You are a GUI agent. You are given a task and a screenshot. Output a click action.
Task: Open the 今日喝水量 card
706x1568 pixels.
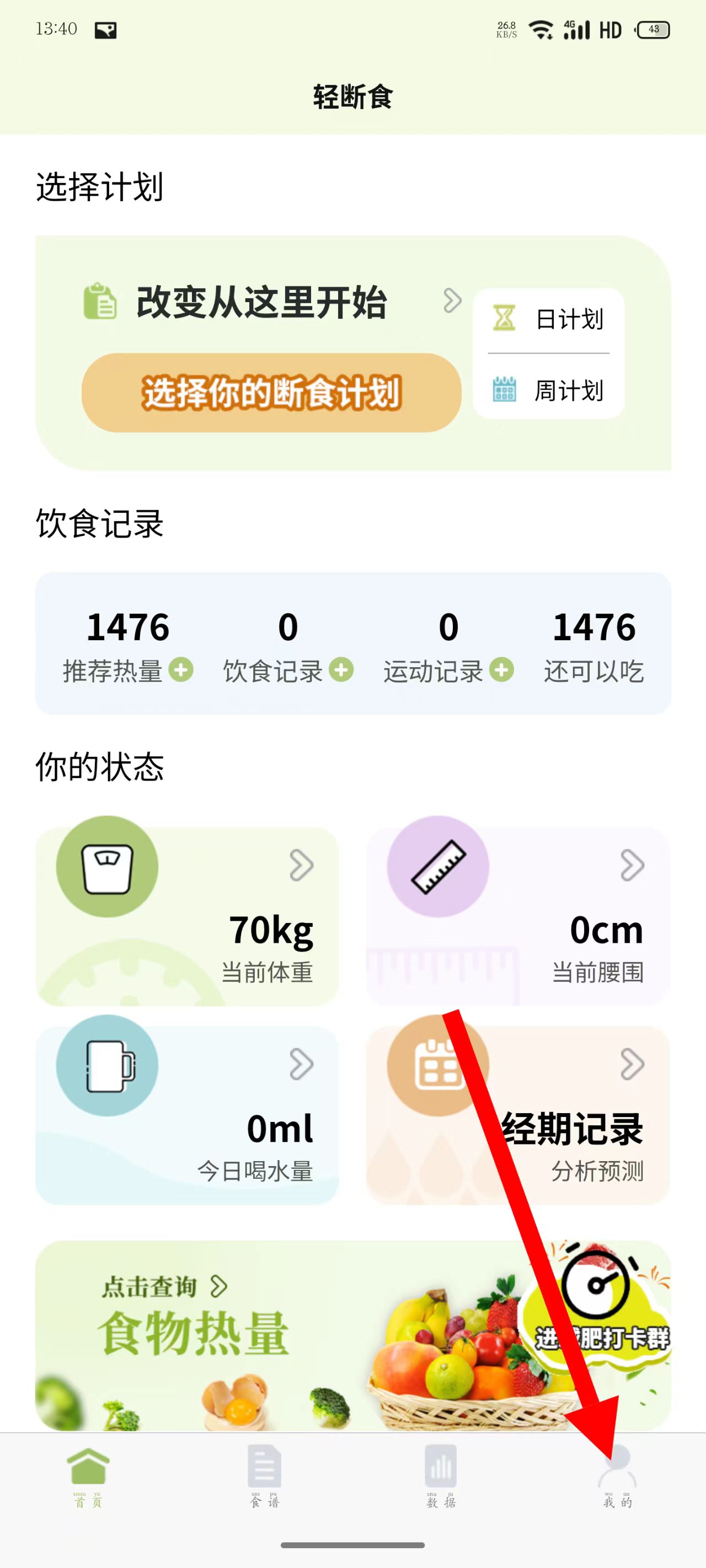click(186, 1115)
